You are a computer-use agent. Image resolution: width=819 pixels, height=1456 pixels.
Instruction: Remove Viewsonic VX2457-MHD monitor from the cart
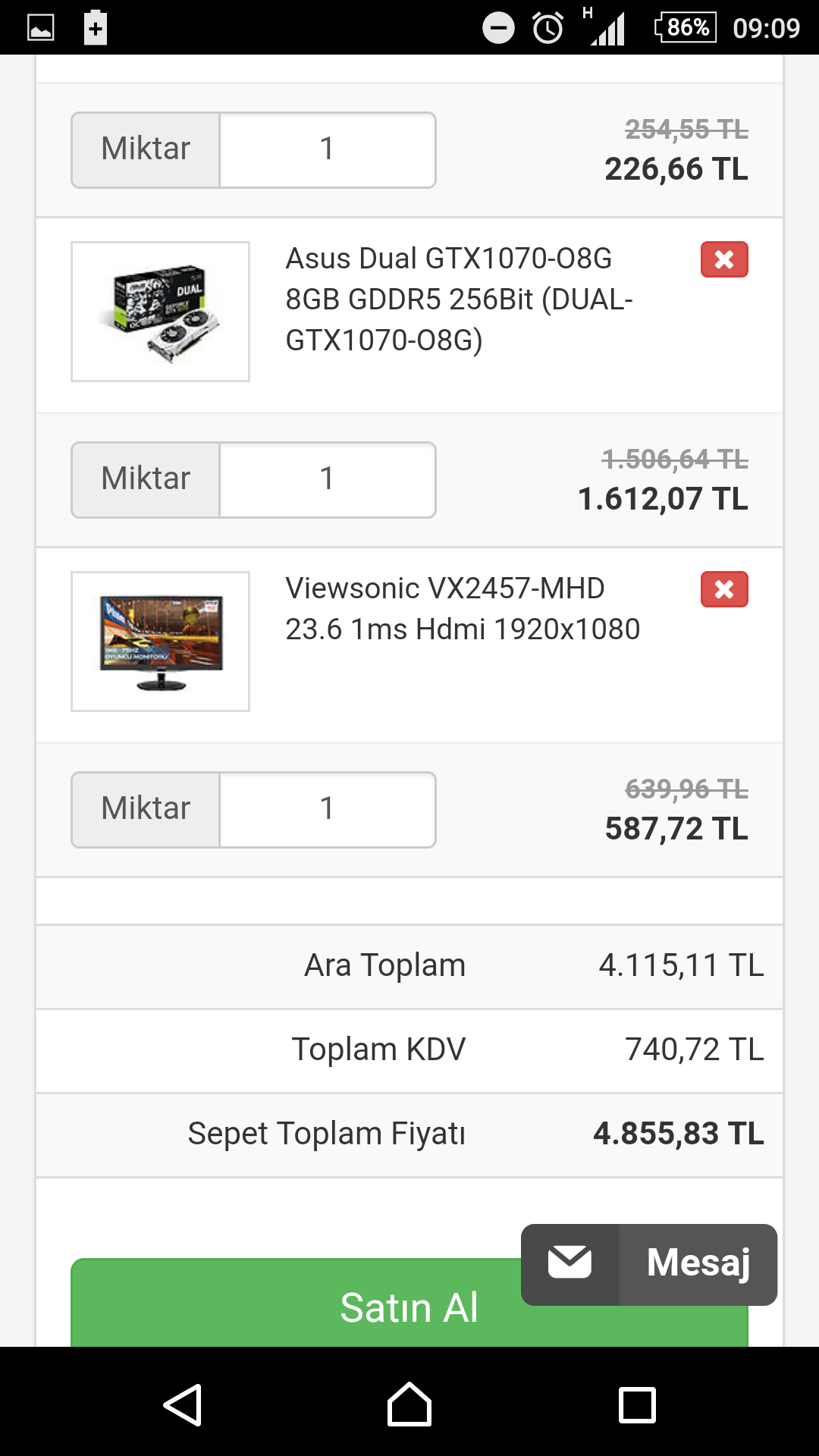click(724, 589)
